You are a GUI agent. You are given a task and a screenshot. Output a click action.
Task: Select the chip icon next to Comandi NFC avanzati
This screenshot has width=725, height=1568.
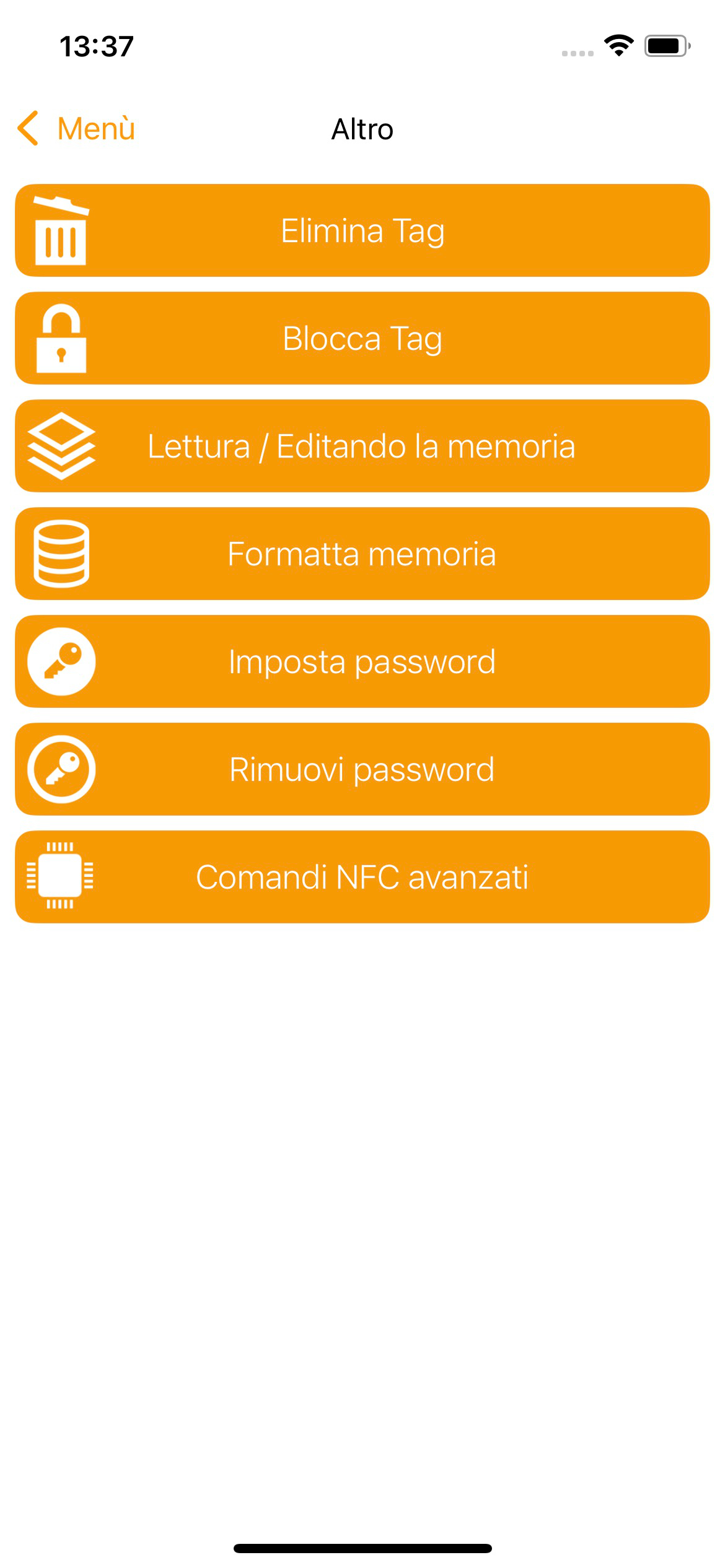click(x=60, y=876)
